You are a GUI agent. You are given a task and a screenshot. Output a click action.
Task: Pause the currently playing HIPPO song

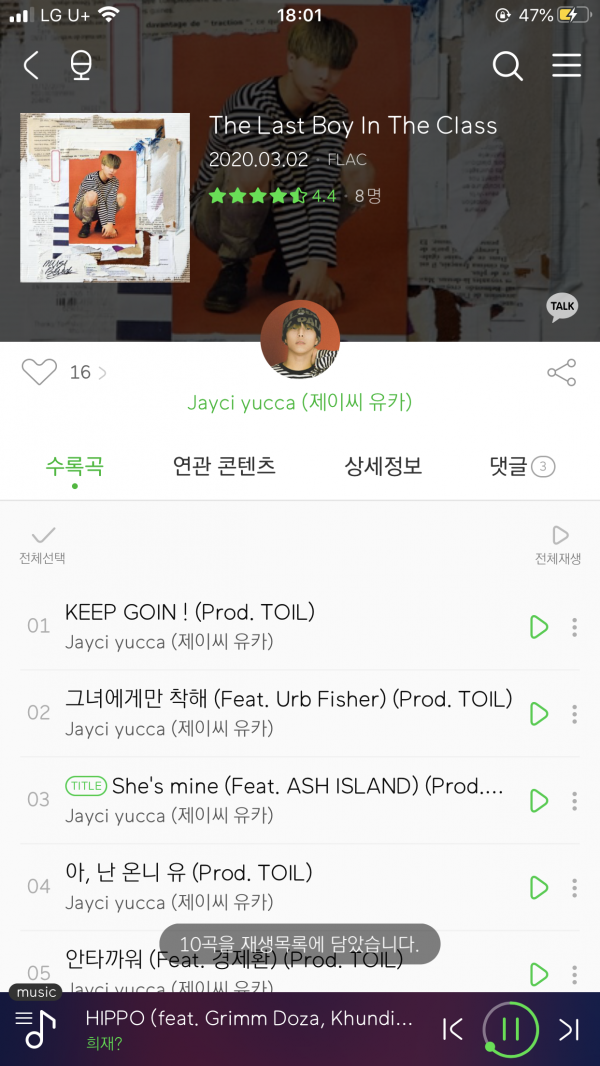(x=510, y=1029)
